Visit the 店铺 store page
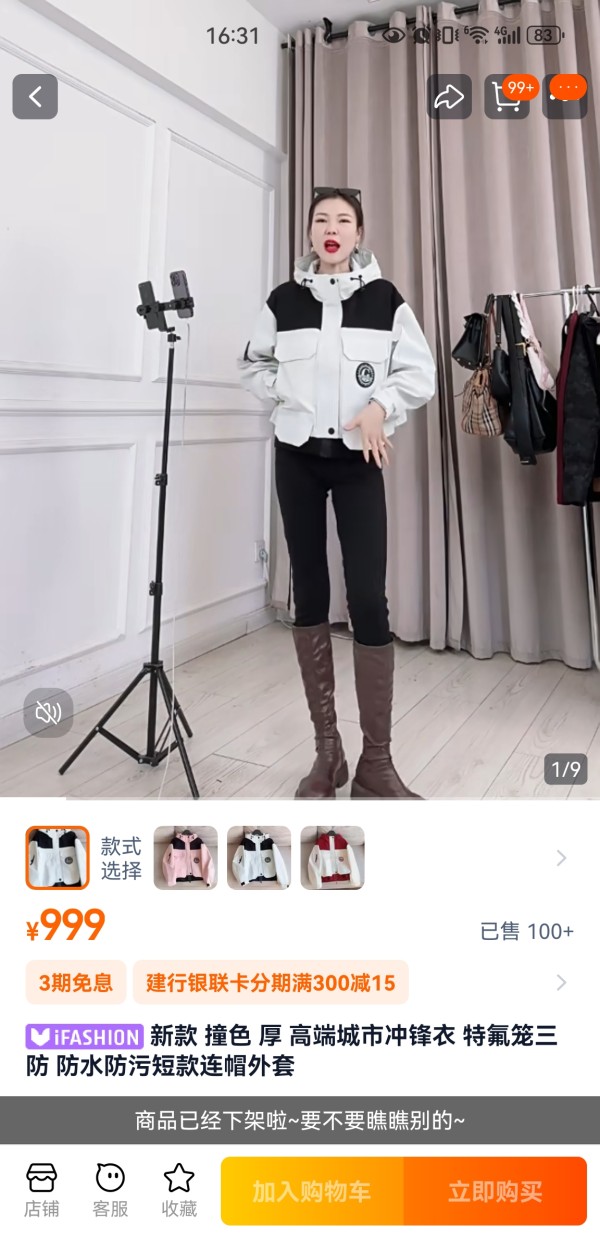This screenshot has width=600, height=1238. click(42, 1190)
